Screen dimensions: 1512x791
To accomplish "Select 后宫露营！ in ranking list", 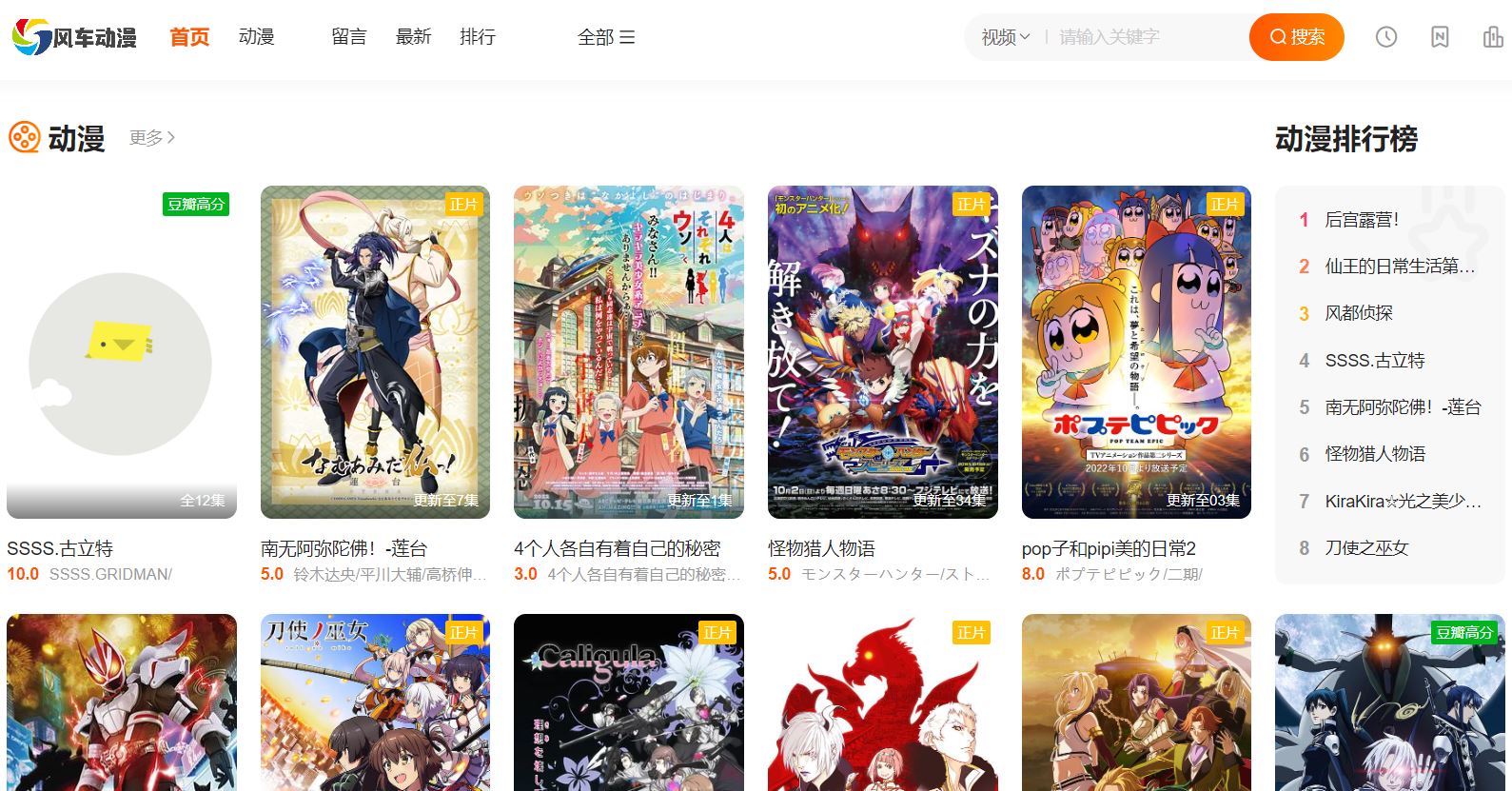I will (1362, 220).
